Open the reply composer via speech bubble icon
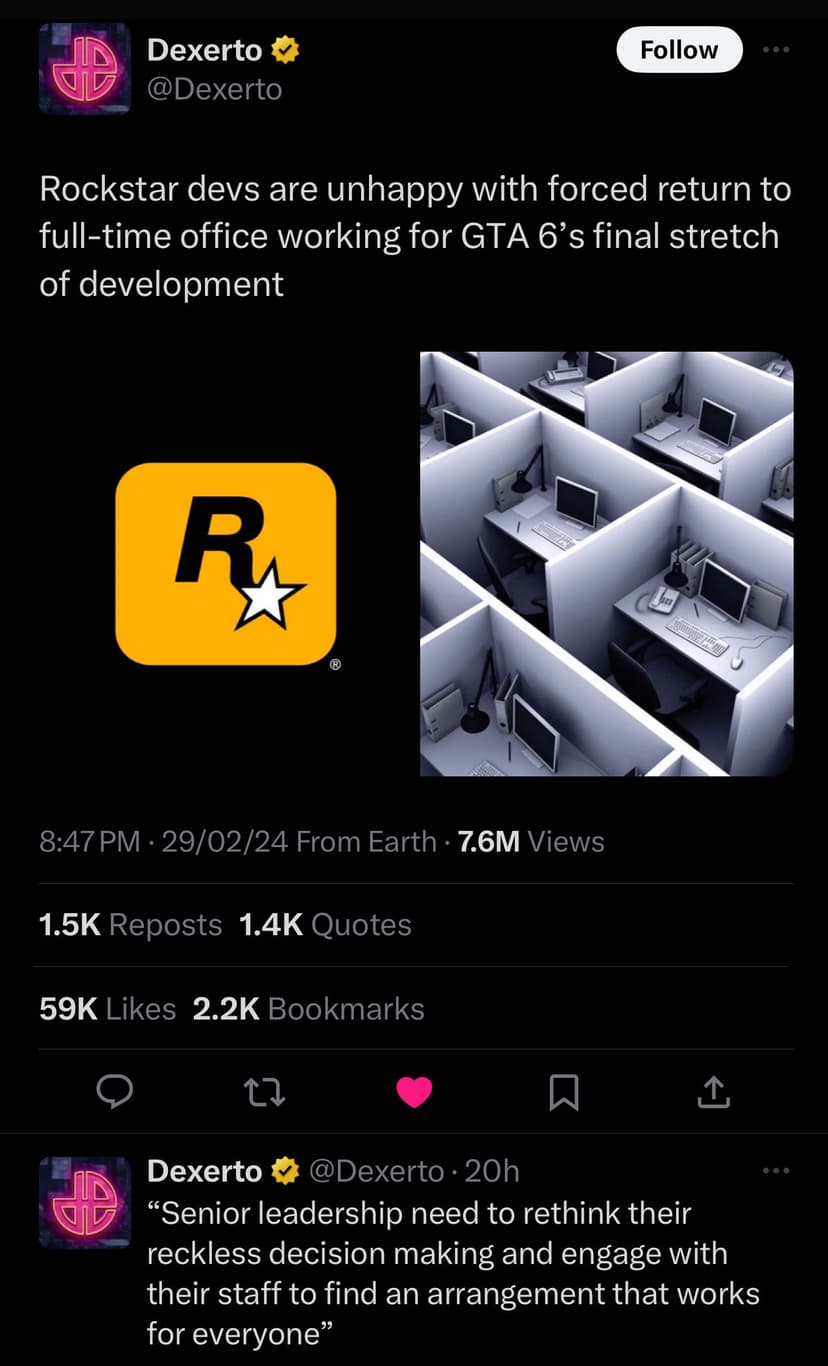The width and height of the screenshot is (828, 1366). pyautogui.click(x=115, y=1092)
